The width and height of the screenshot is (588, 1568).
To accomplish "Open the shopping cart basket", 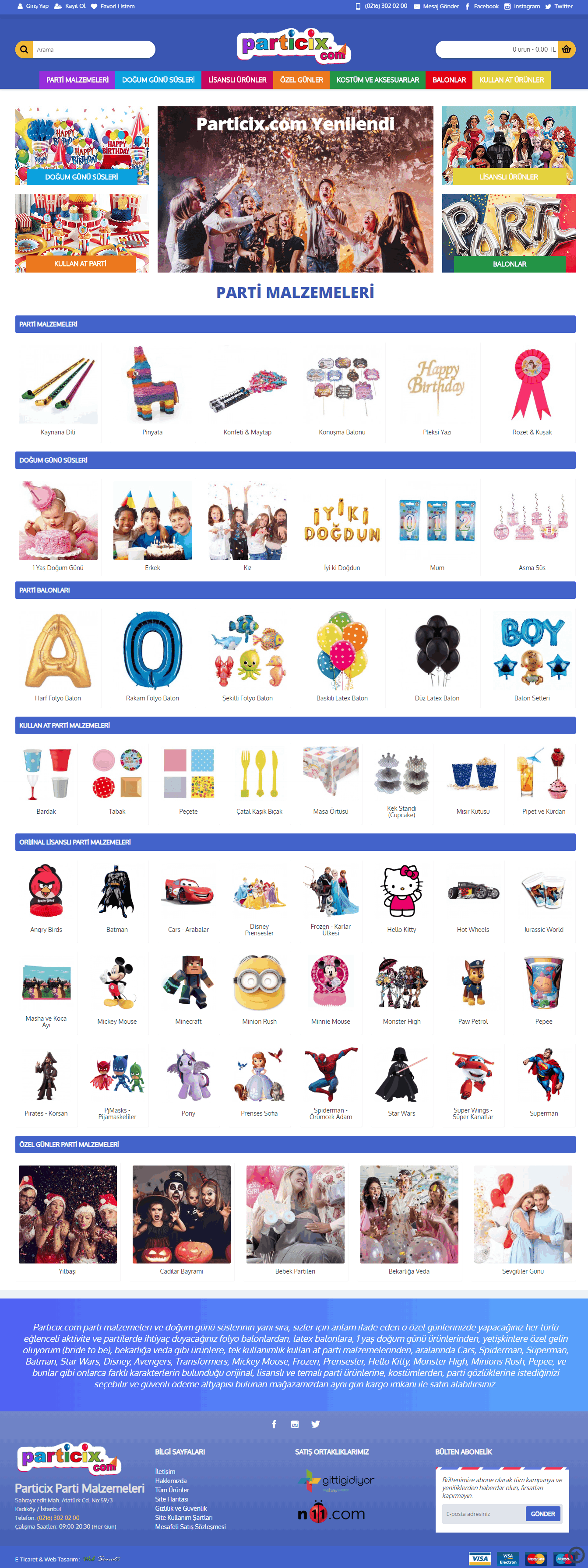I will pos(566,49).
